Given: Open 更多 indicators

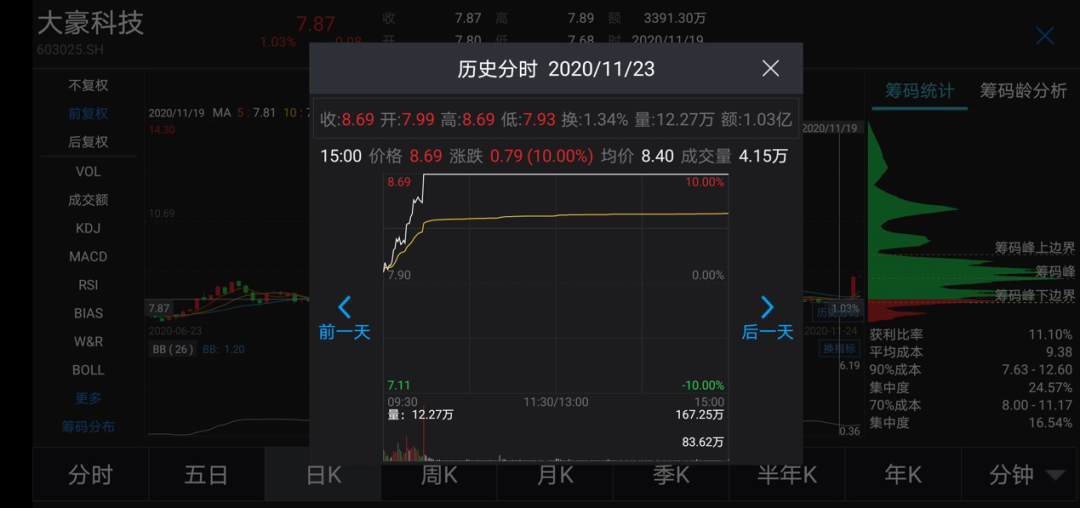Looking at the screenshot, I should coord(88,398).
